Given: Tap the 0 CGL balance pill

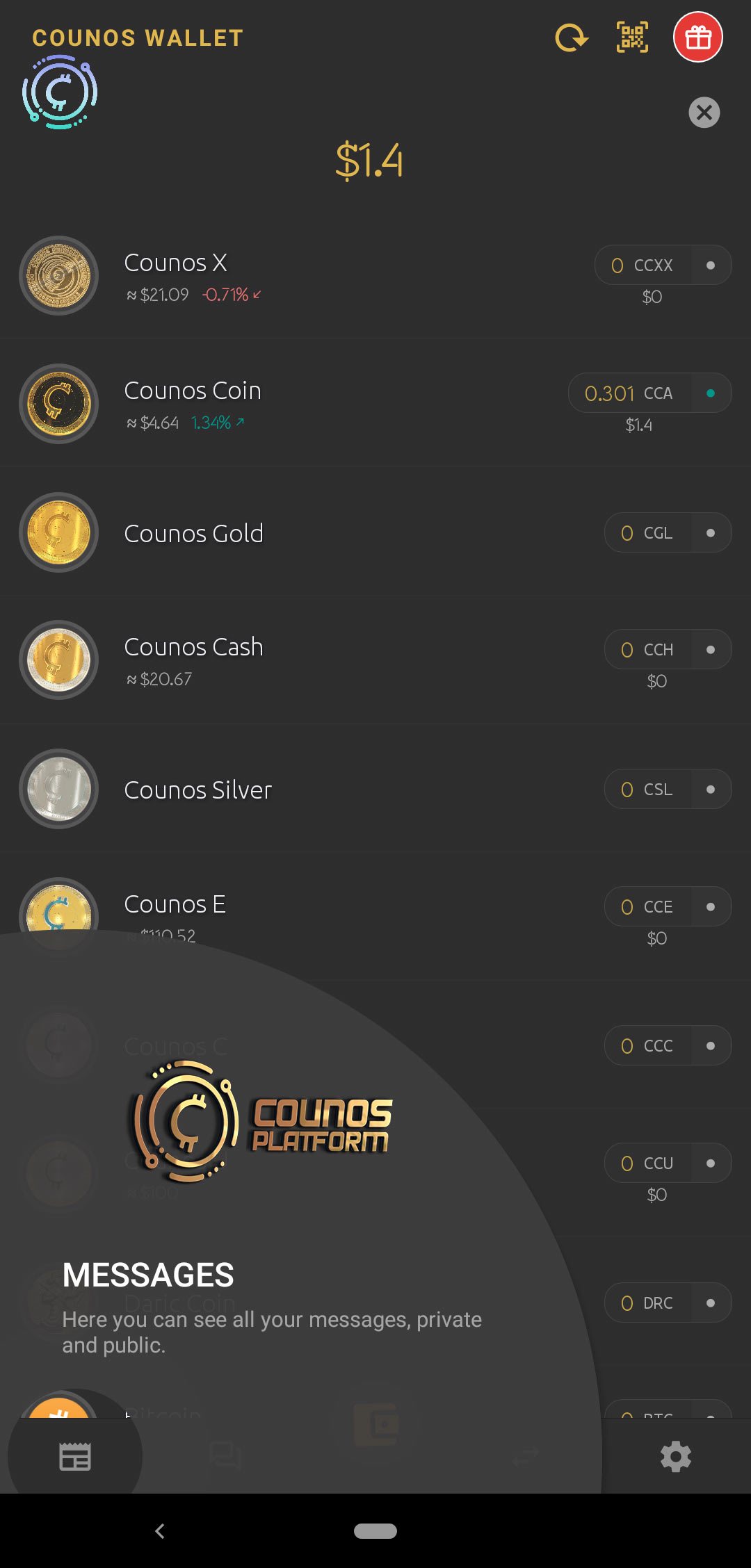Looking at the screenshot, I should pos(667,533).
